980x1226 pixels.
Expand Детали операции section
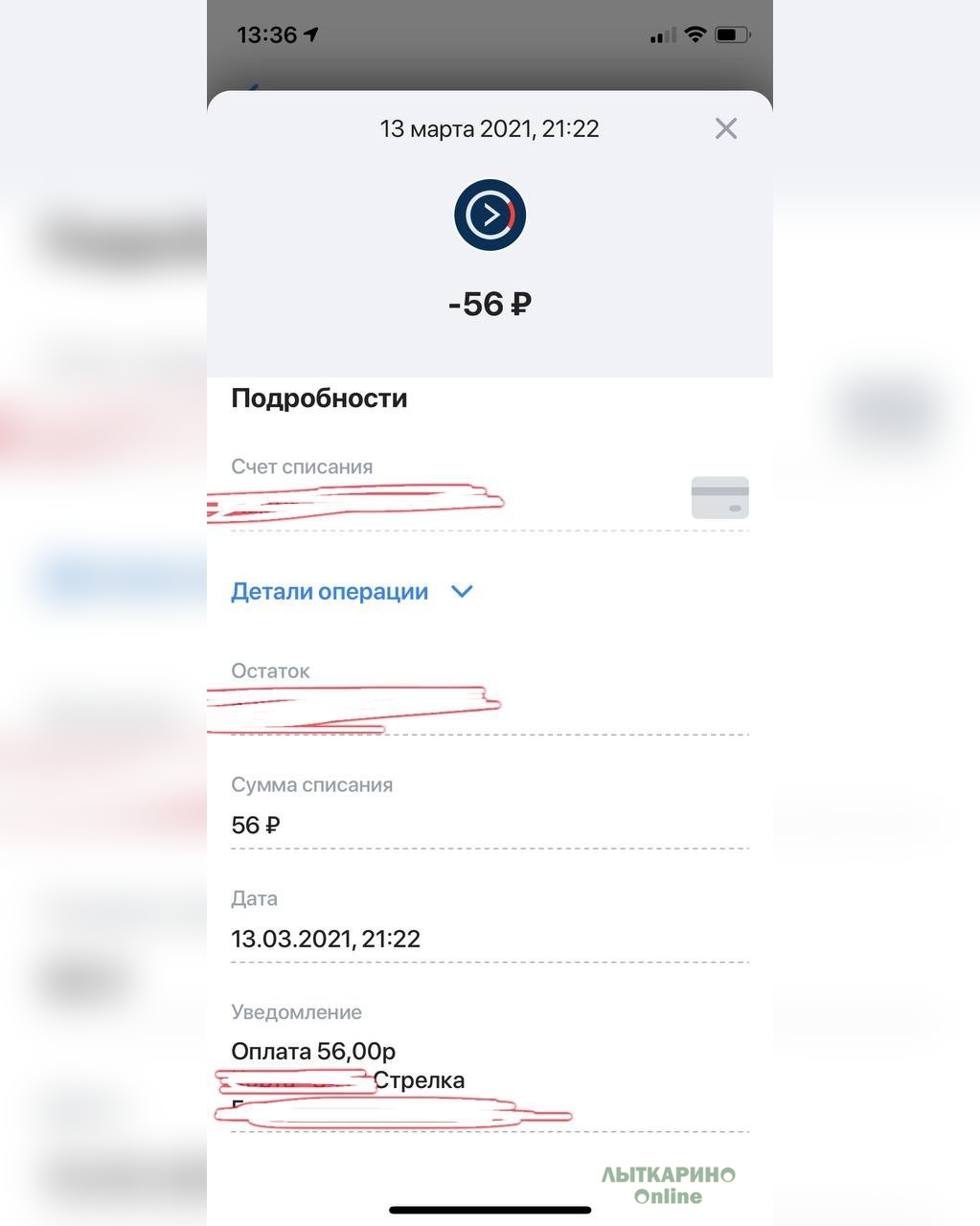352,591
